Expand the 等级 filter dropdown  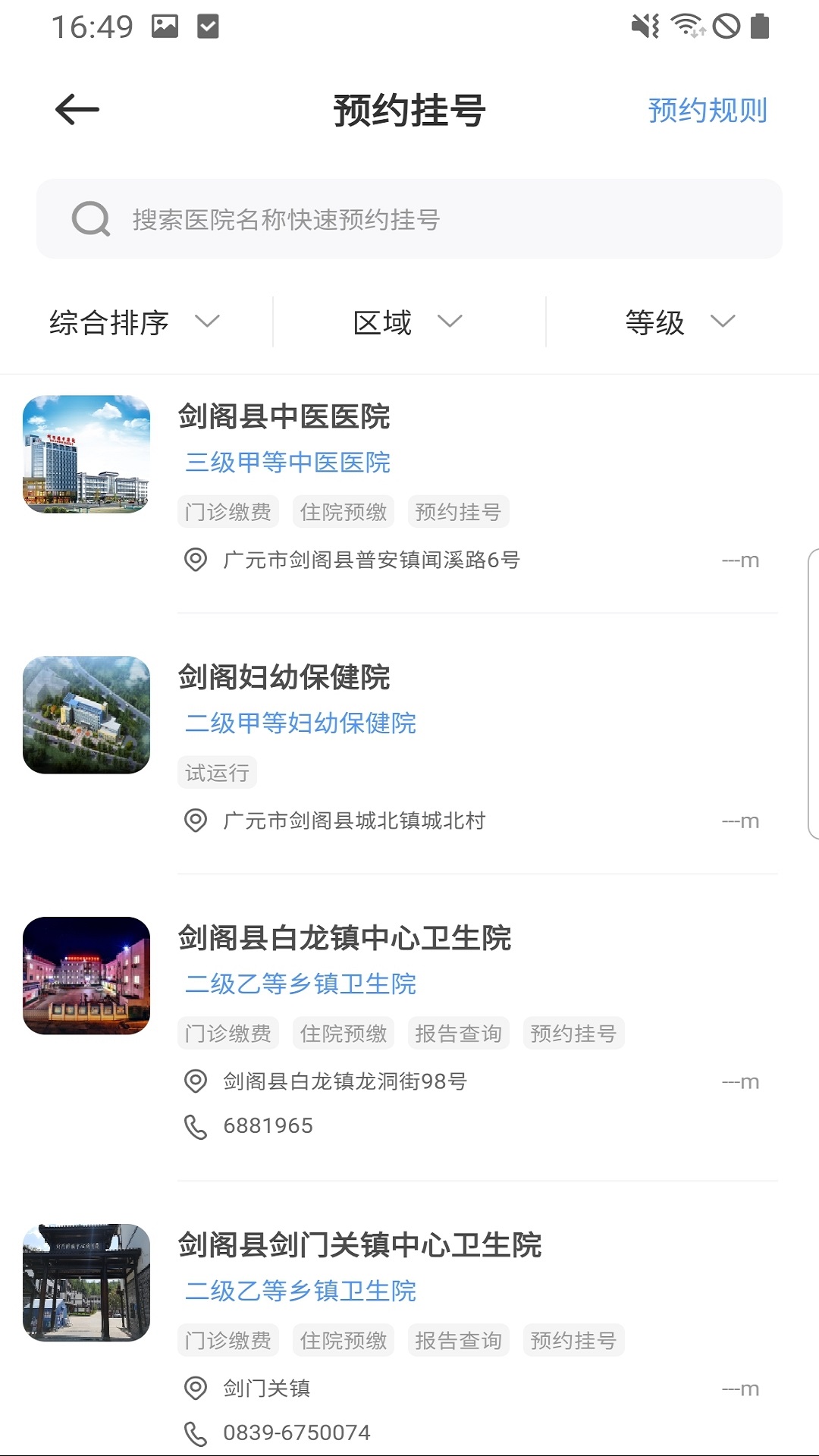coord(680,322)
